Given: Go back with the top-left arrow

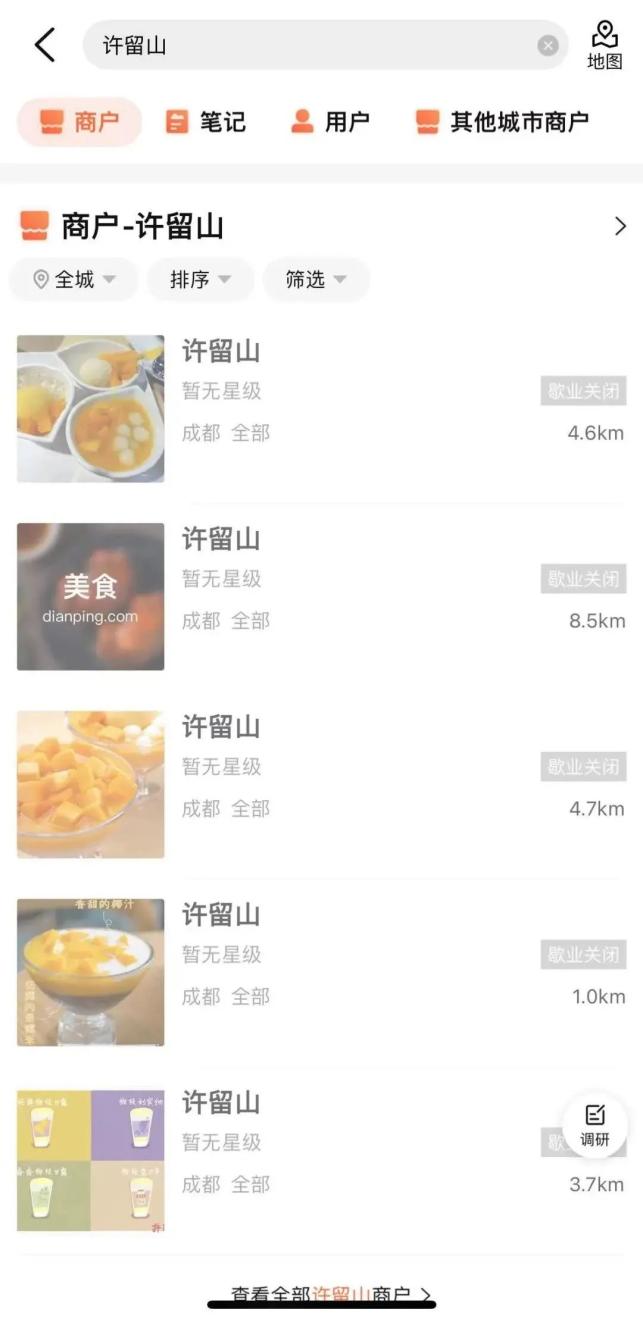Looking at the screenshot, I should point(45,45).
